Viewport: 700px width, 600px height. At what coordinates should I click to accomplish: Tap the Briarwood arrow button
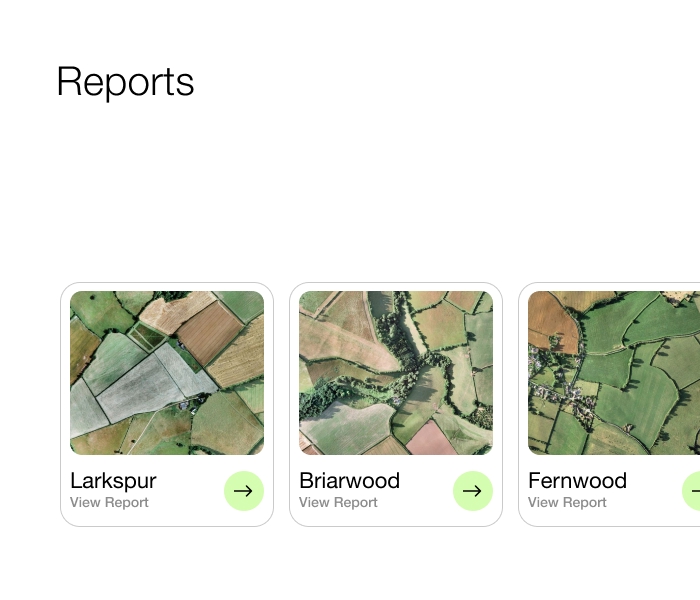coord(472,491)
